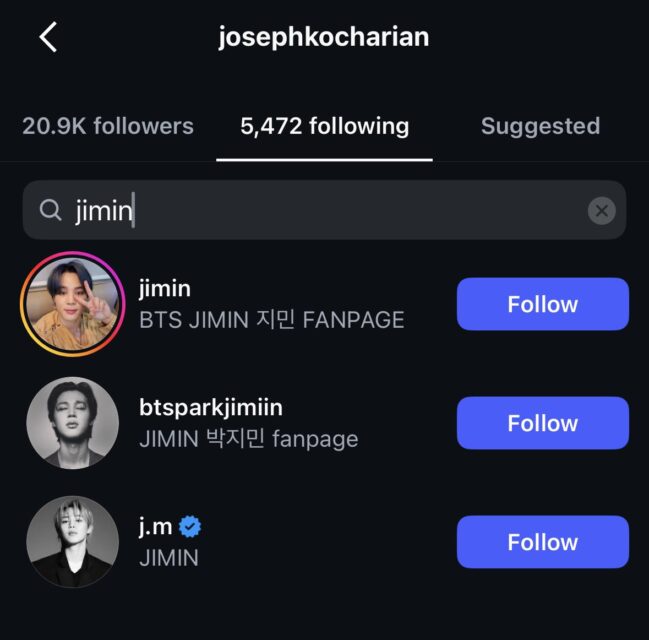The image size is (649, 640).
Task: Clear the search text
Action: pos(601,210)
